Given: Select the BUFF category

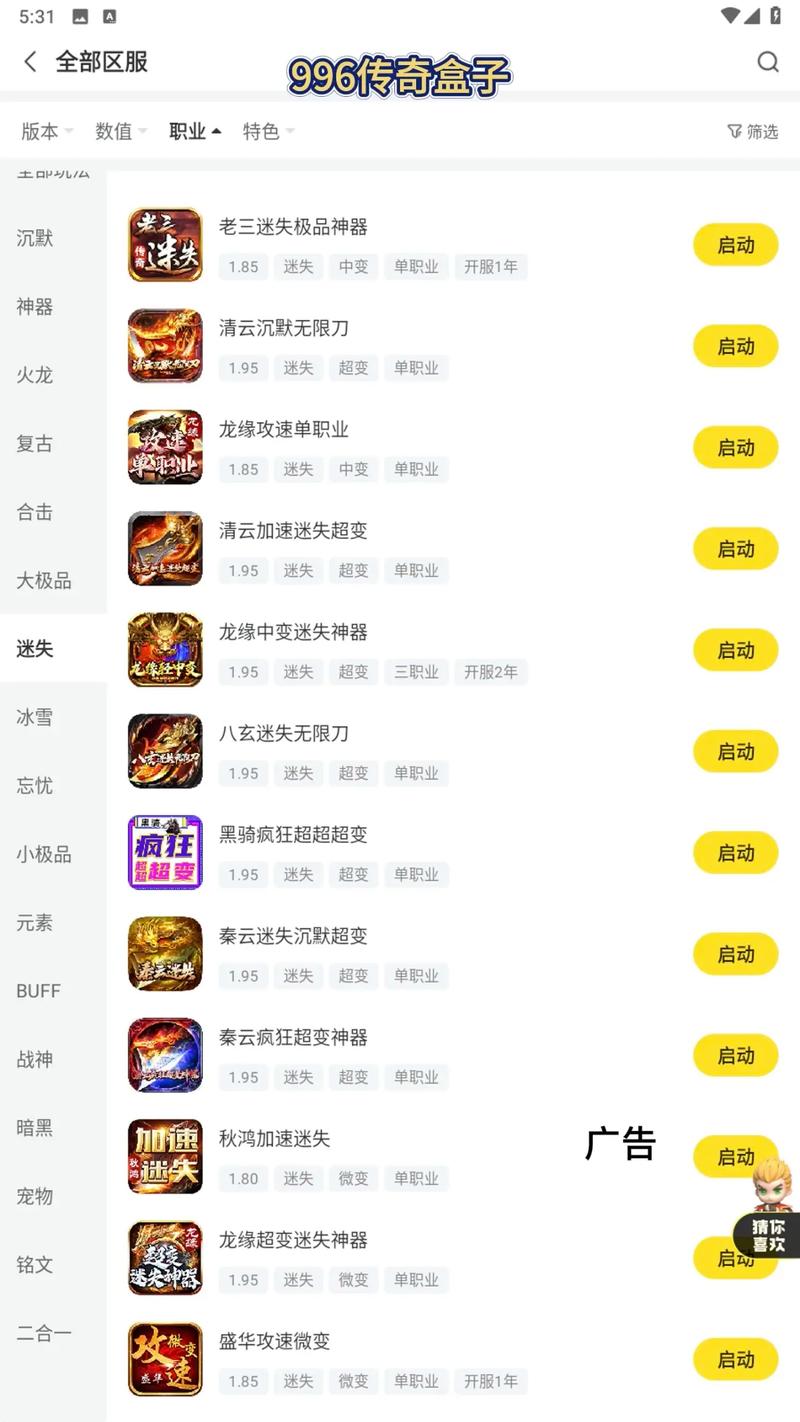Looking at the screenshot, I should tap(38, 991).
